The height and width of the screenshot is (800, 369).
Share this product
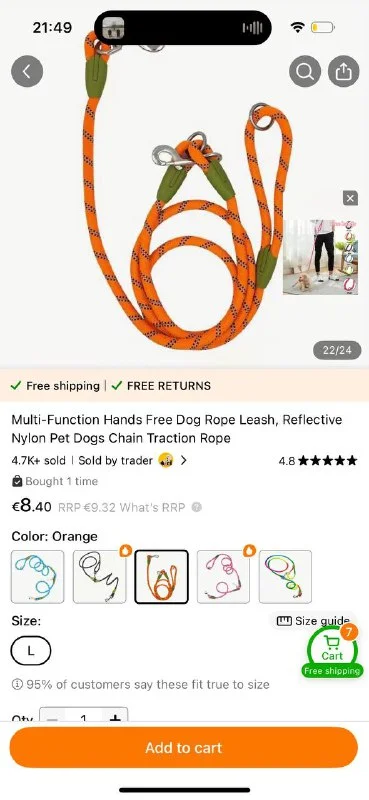(343, 72)
